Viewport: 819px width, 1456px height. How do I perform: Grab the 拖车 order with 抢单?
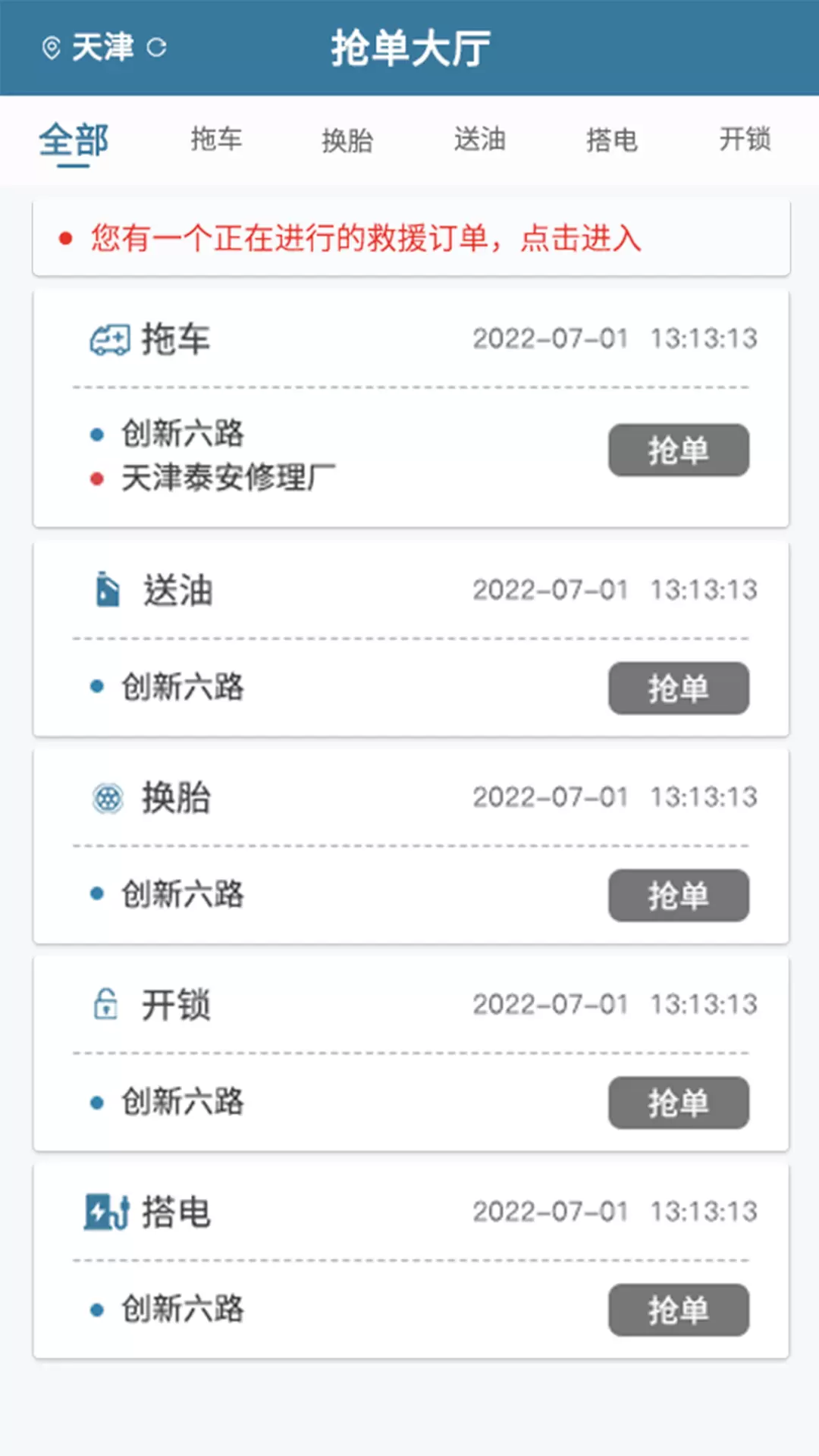tap(679, 450)
